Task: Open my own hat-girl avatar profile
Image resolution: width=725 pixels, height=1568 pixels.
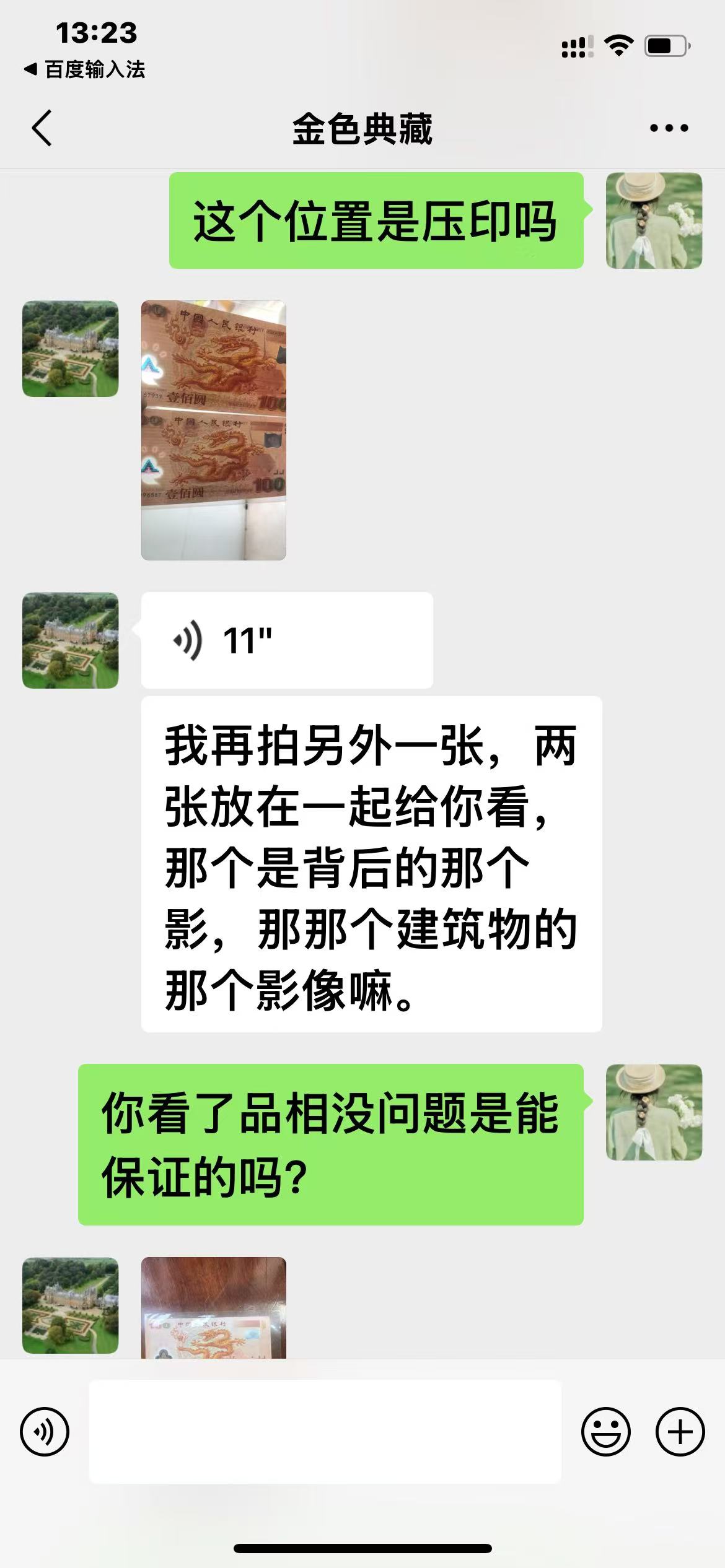Action: [654, 220]
